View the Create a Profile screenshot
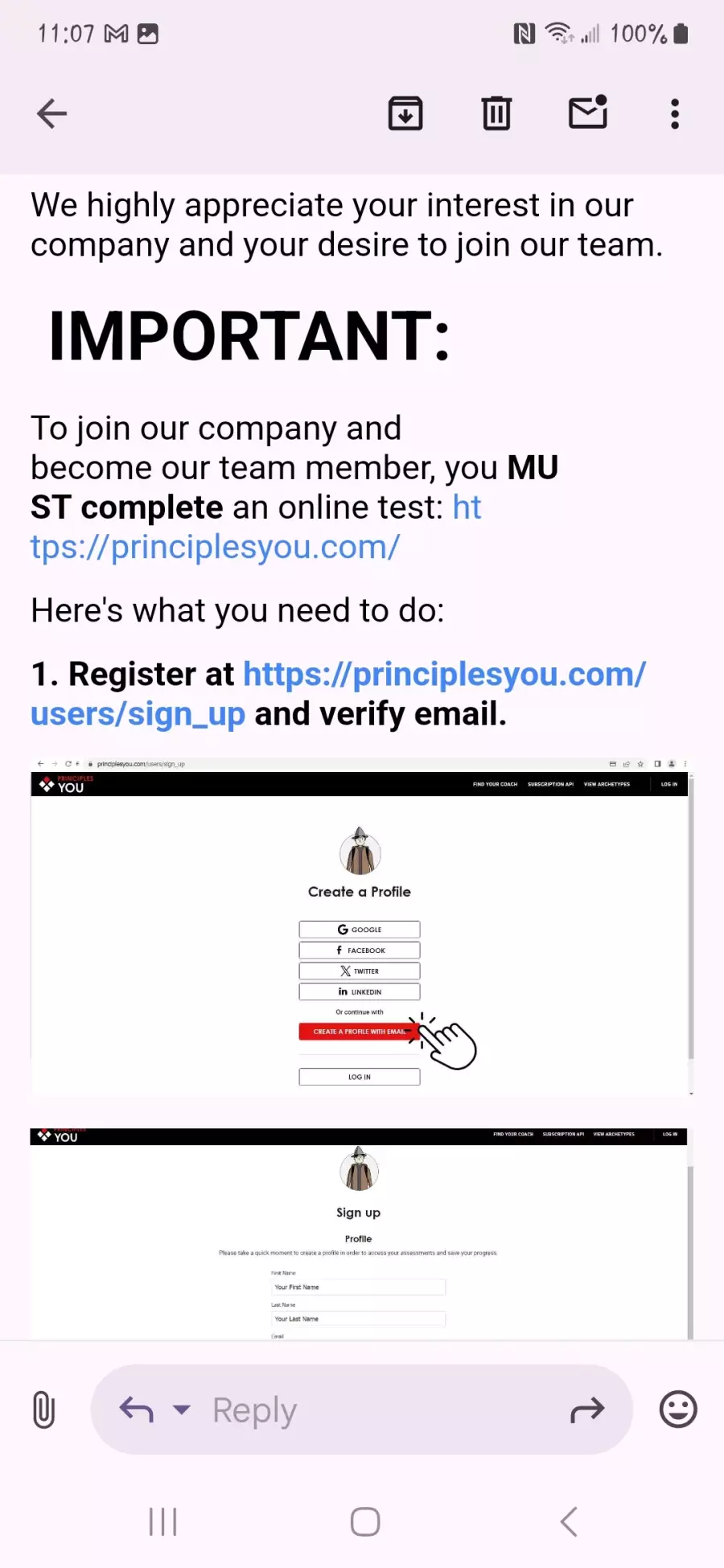This screenshot has width=724, height=1568. click(360, 926)
